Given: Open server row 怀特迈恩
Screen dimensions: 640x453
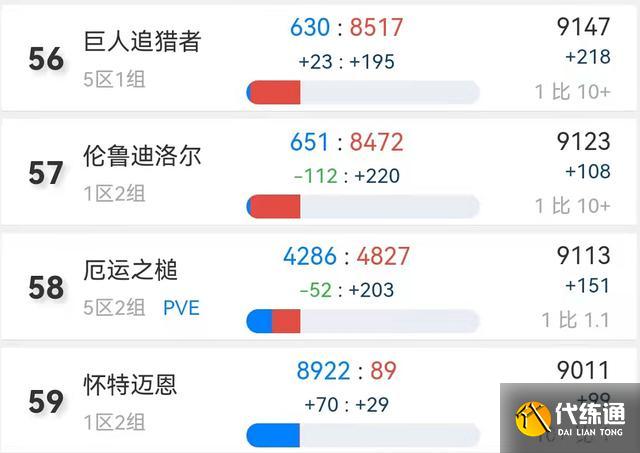Looking at the screenshot, I should [131, 385].
